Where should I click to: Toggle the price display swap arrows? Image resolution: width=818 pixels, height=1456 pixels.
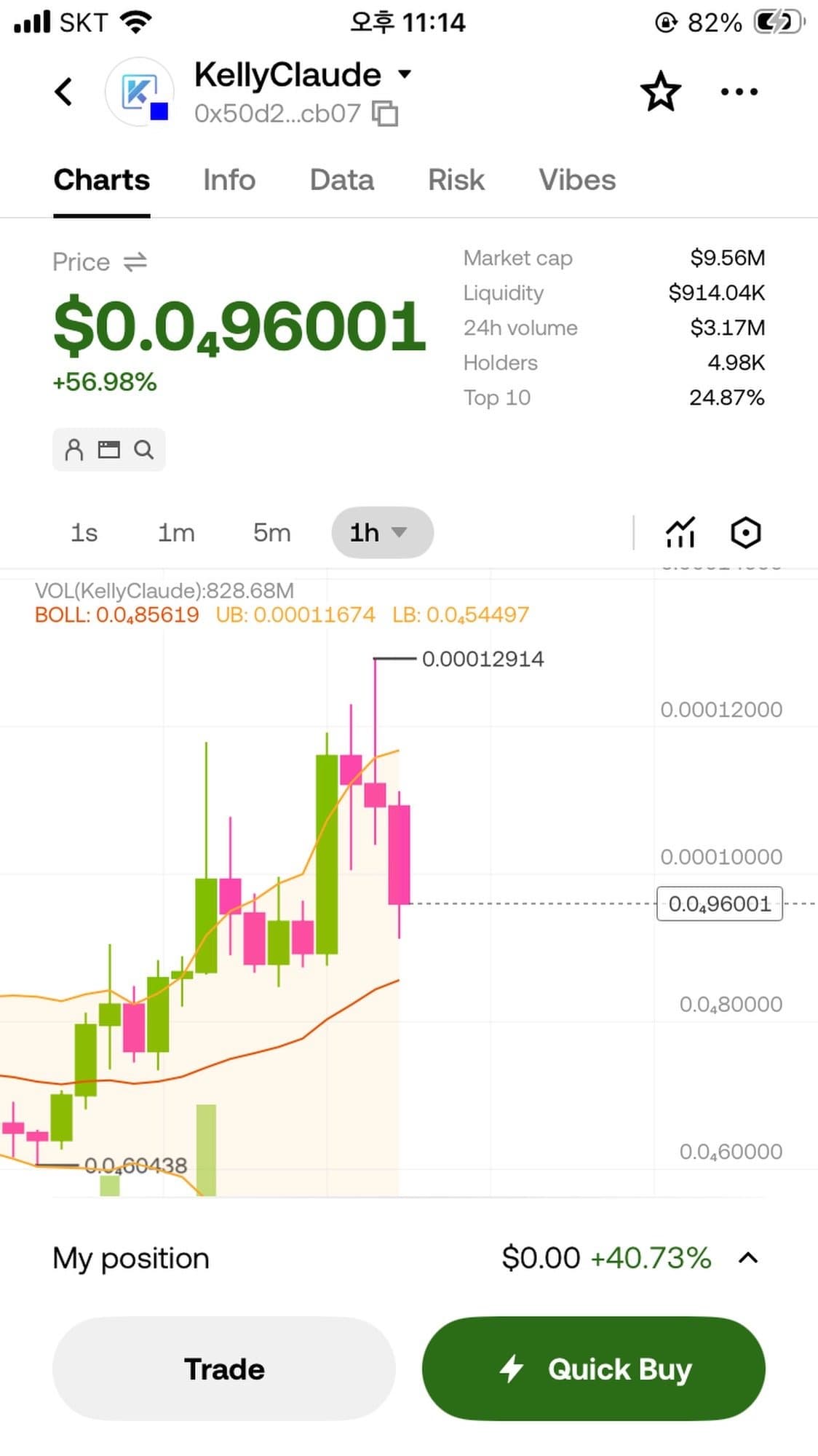click(x=135, y=262)
